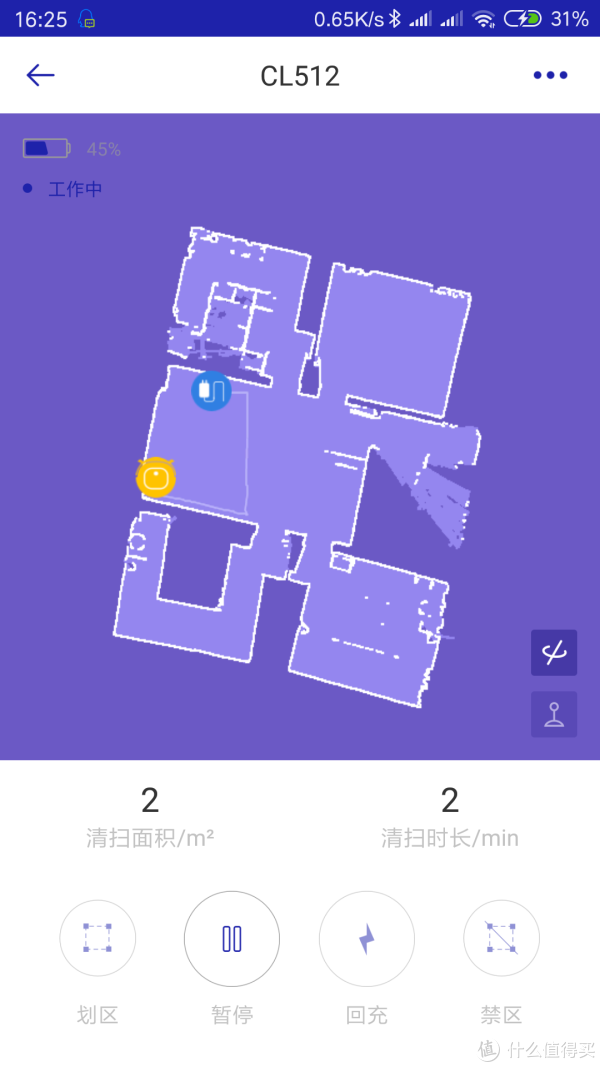Pause cleaning with 暂停 button
The image size is (600, 1067).
(x=232, y=938)
